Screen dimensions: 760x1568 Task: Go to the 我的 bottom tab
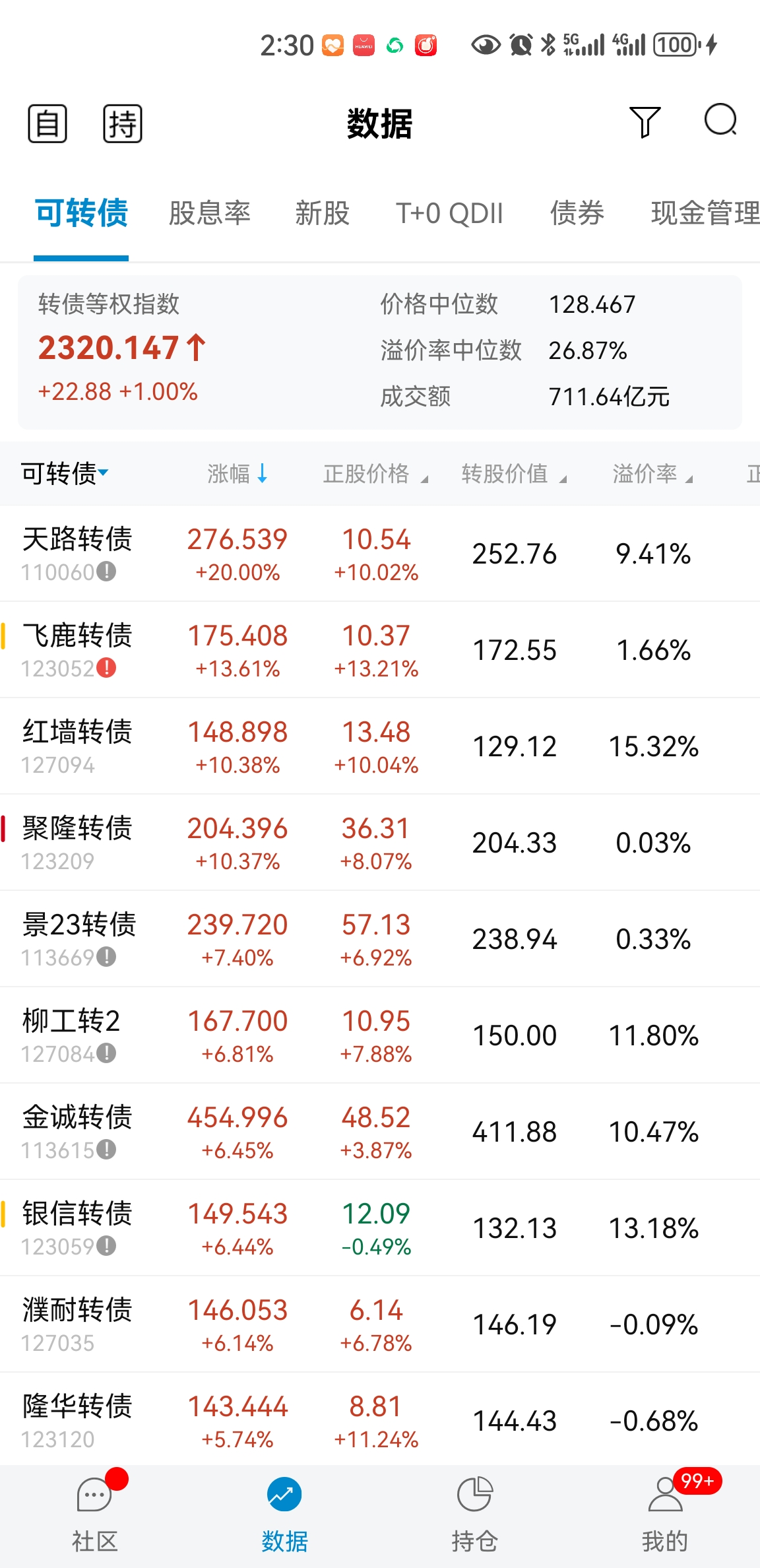tap(665, 1516)
